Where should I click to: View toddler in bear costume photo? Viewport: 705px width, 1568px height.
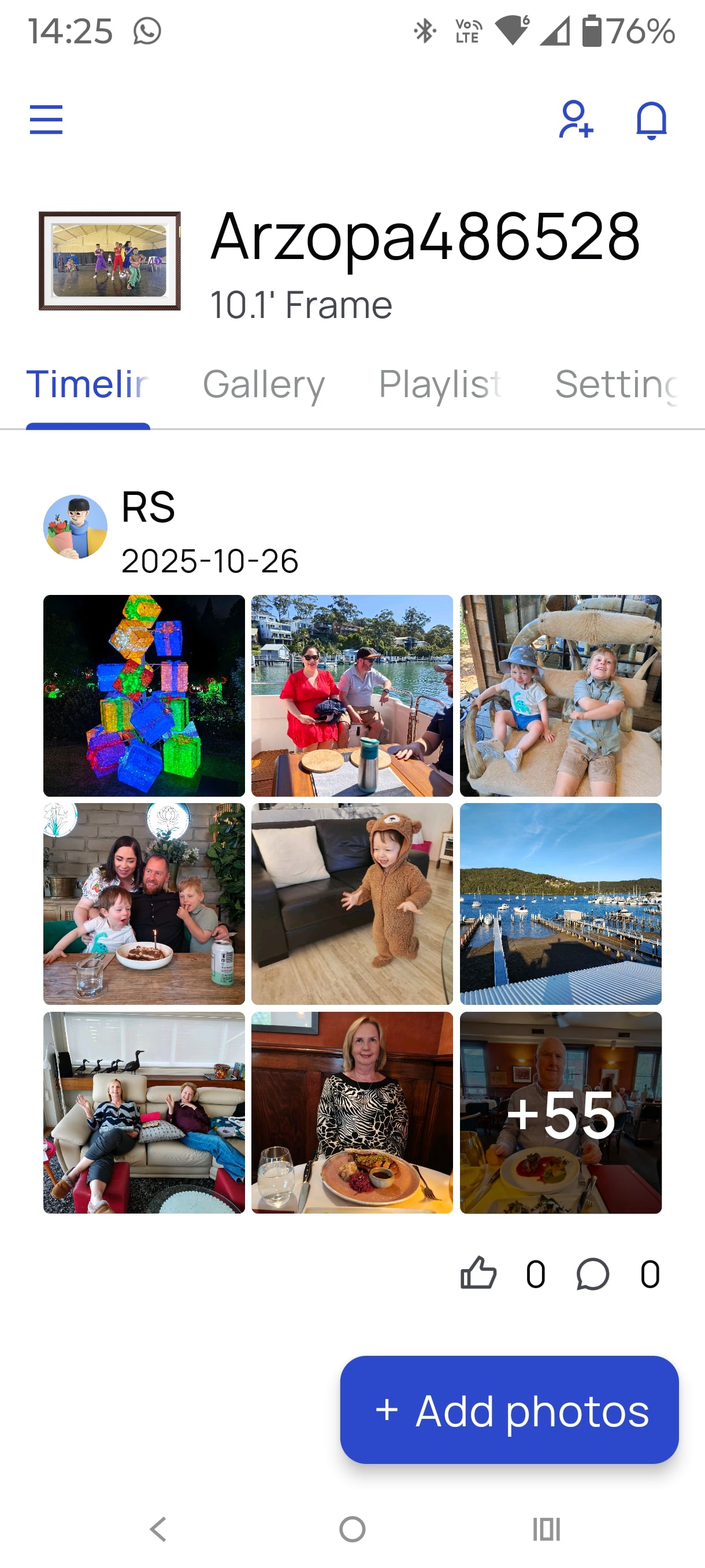click(x=352, y=904)
